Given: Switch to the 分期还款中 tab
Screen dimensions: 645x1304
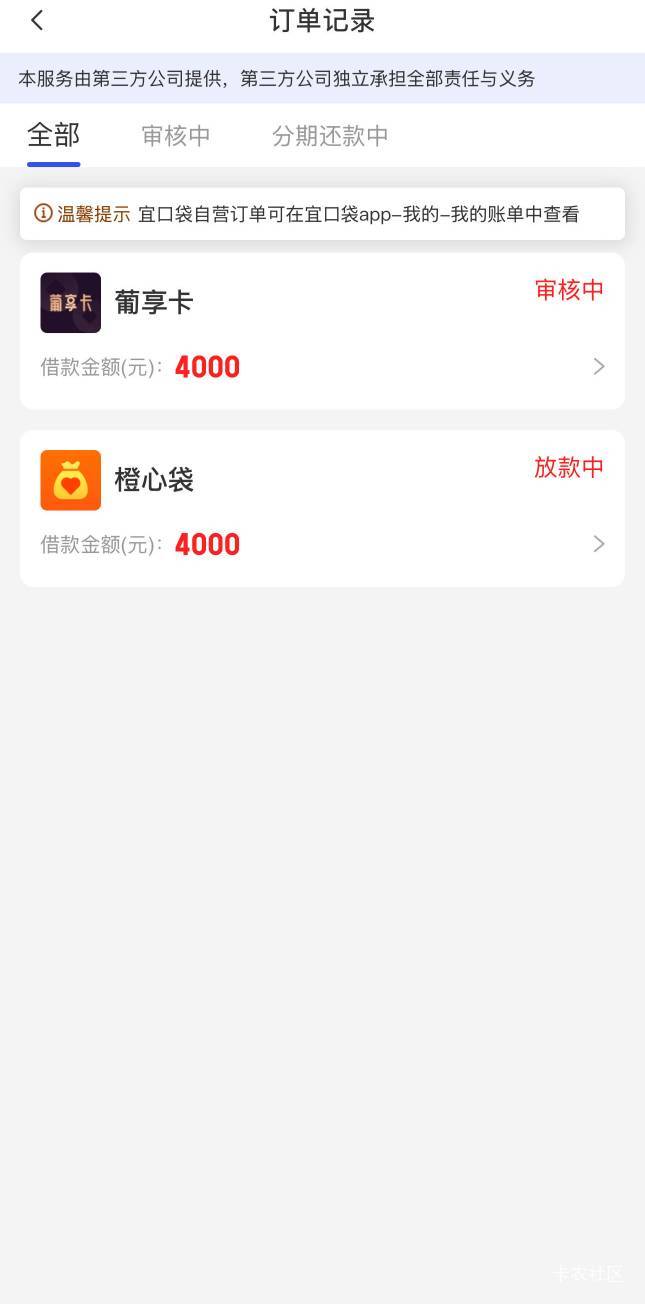Looking at the screenshot, I should point(330,136).
